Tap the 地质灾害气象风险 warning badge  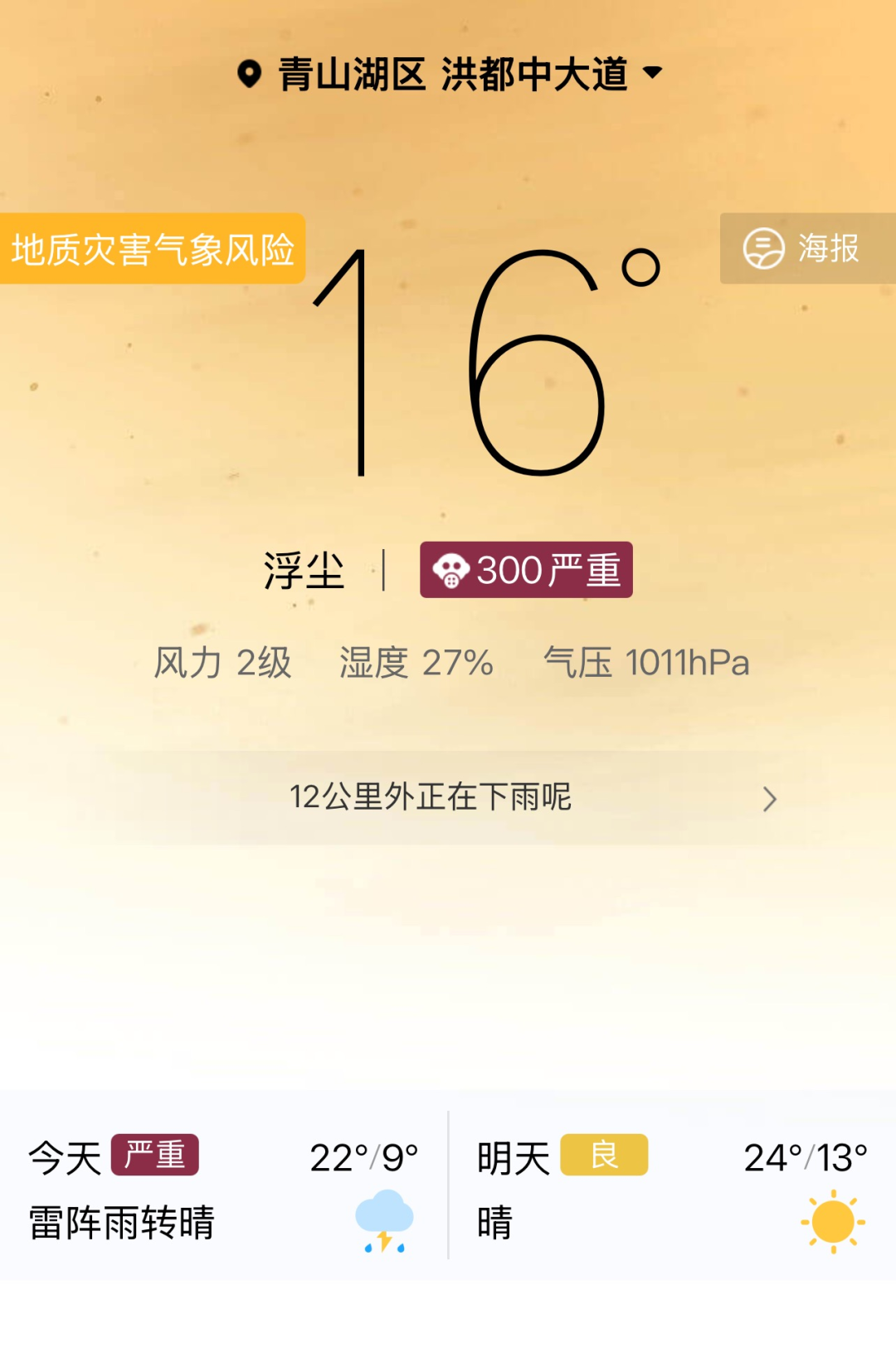(153, 250)
